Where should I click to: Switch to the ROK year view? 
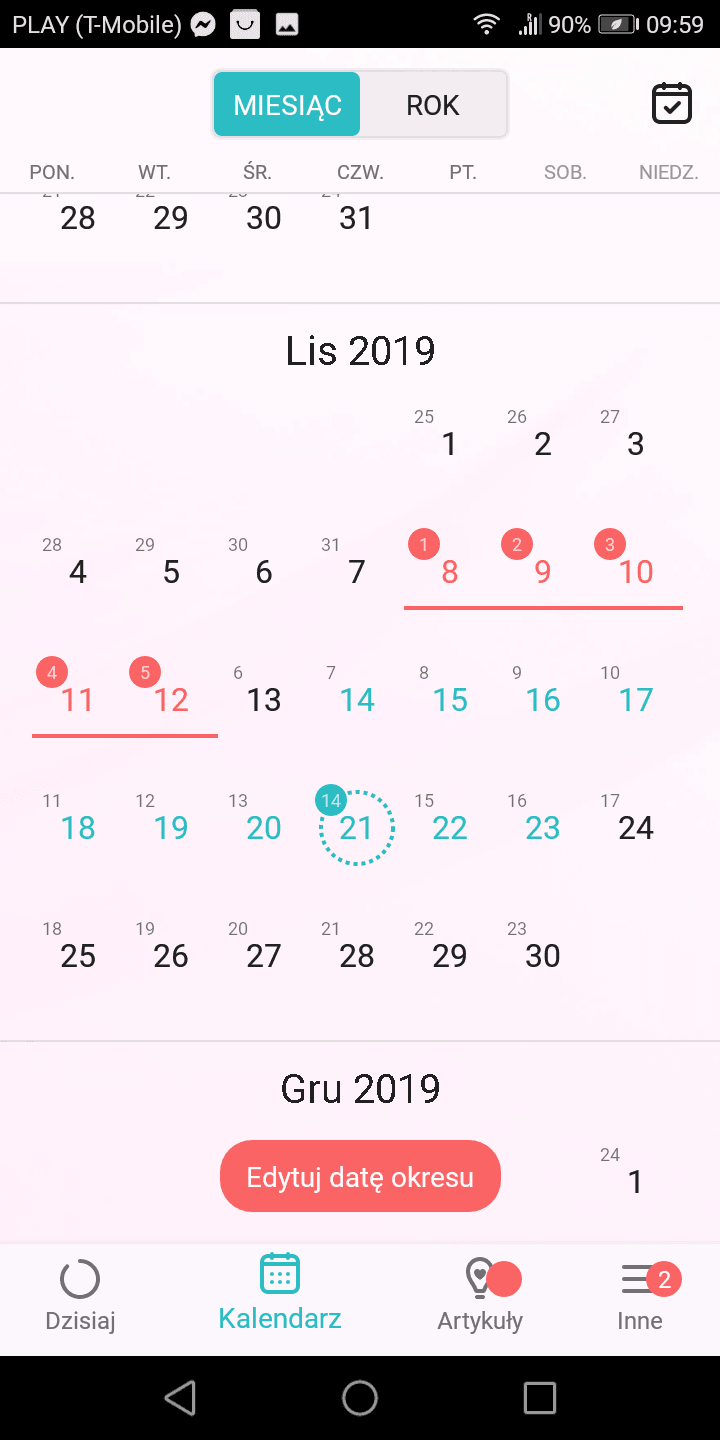coord(432,105)
